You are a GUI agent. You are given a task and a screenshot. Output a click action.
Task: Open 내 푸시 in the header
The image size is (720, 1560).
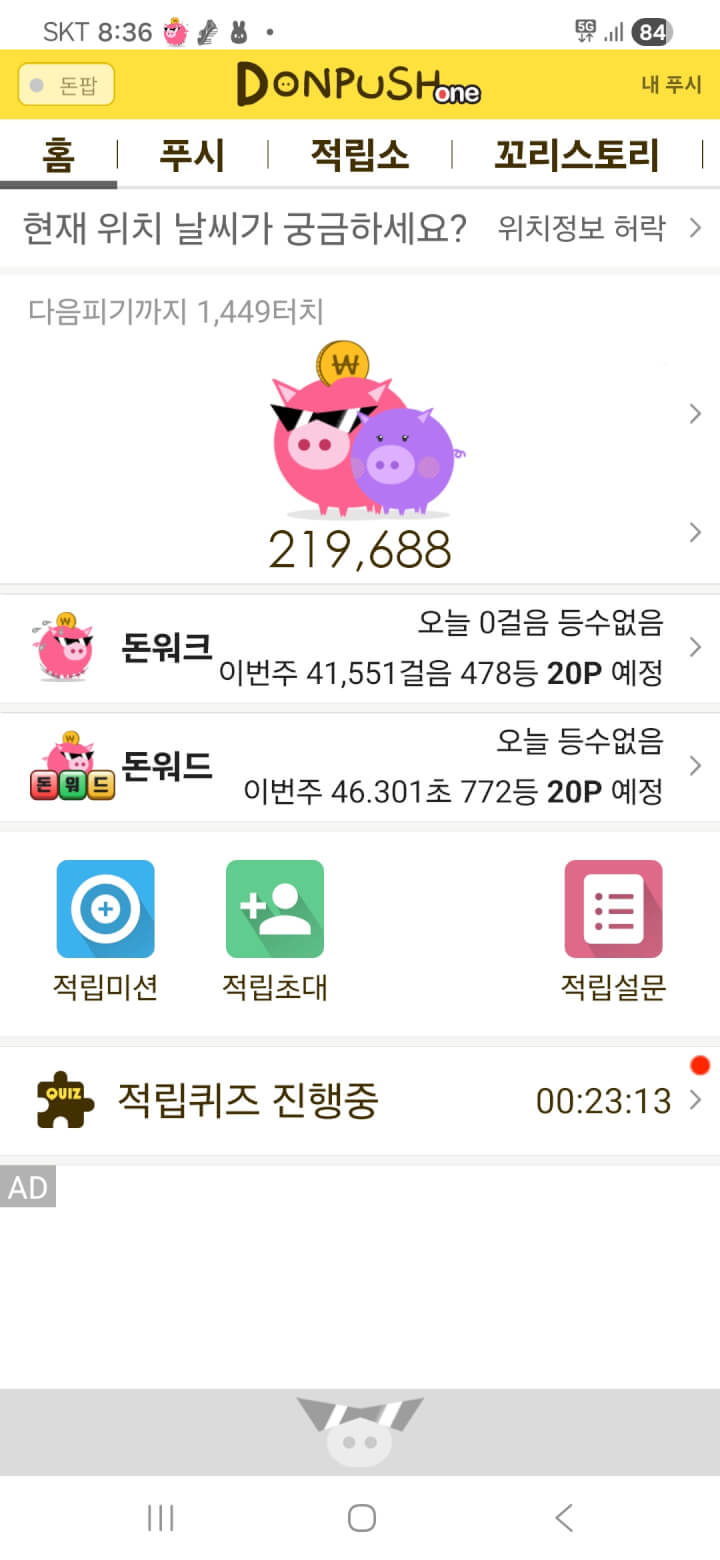click(671, 85)
